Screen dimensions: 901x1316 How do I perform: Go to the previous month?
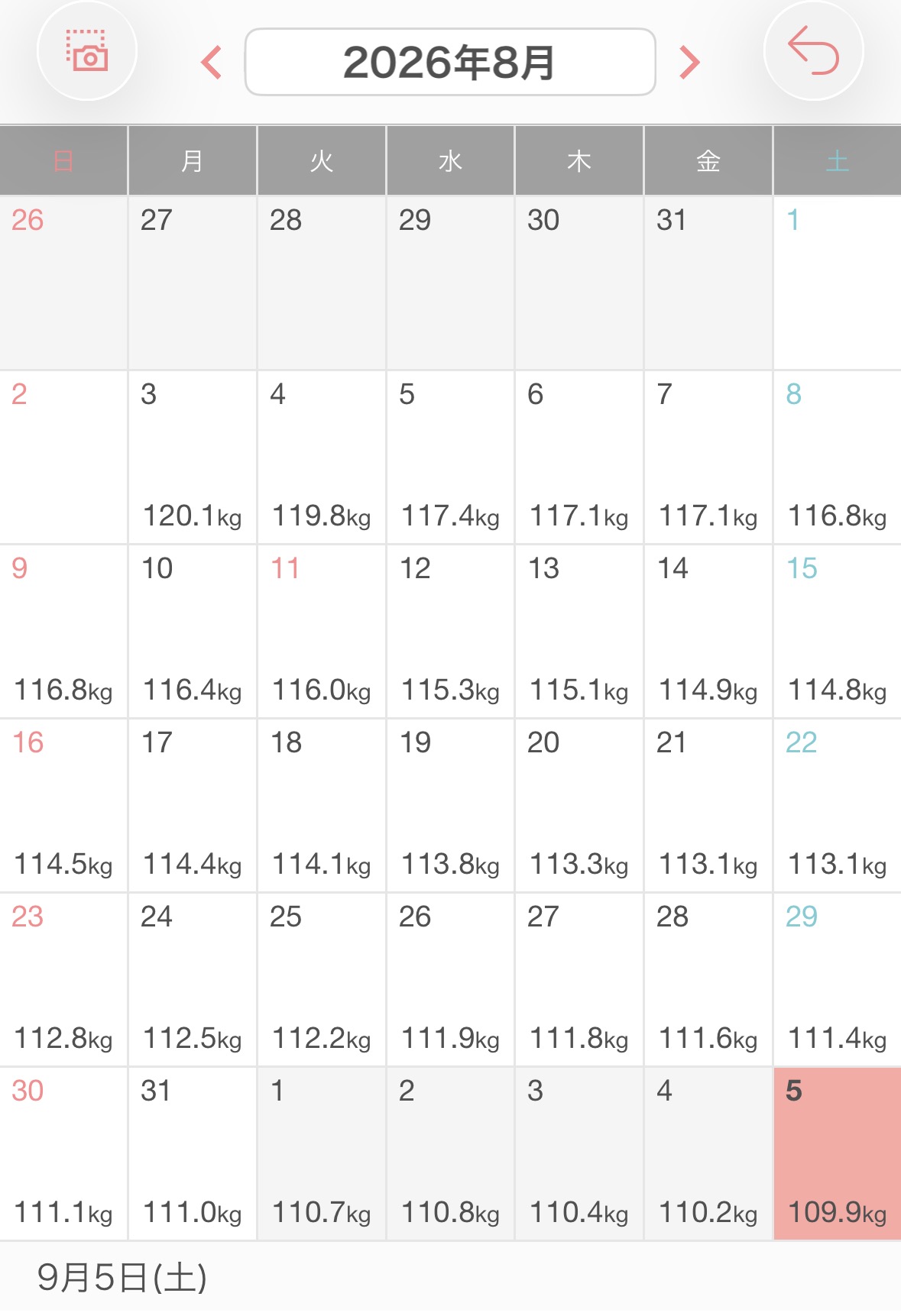pos(212,63)
